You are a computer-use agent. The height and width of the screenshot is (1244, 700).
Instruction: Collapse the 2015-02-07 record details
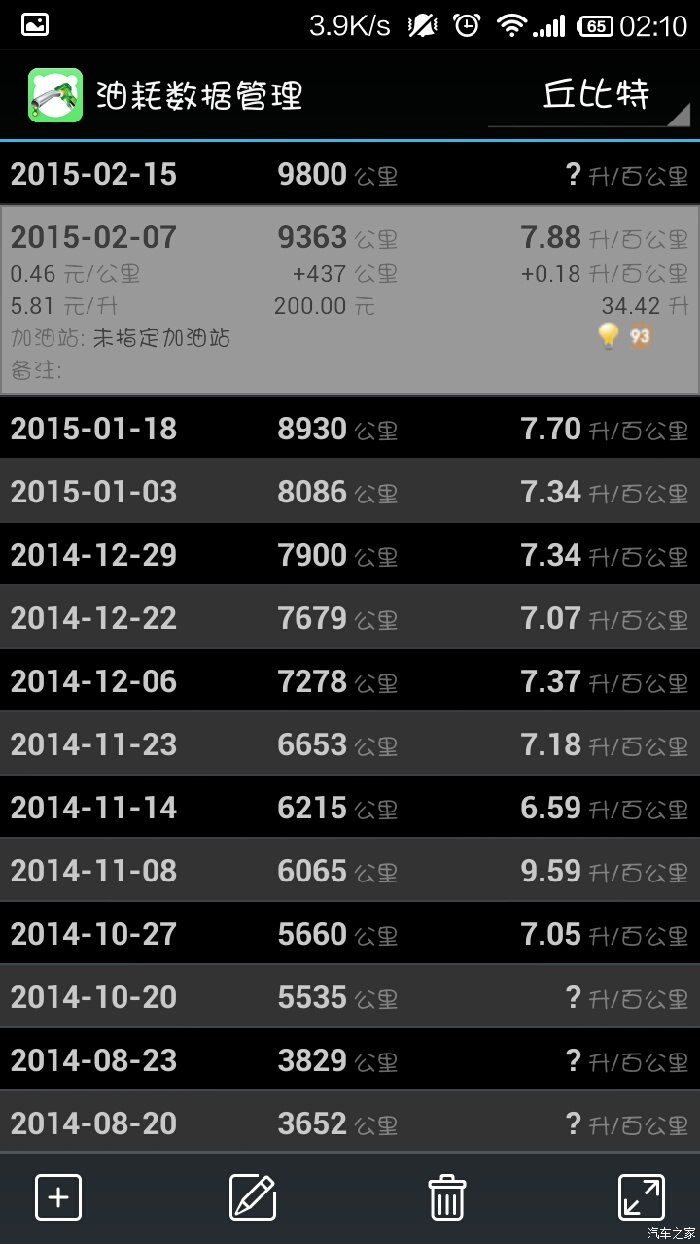pos(350,300)
